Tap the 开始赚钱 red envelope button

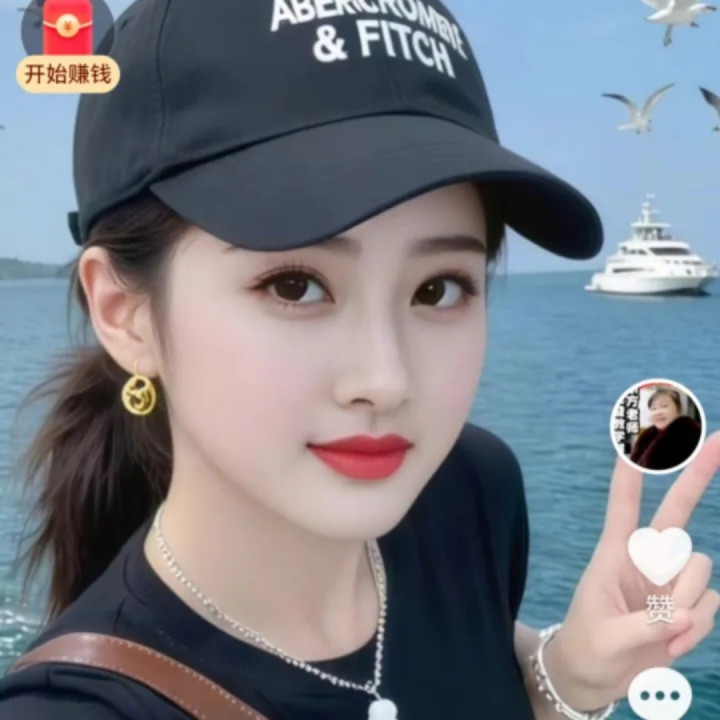click(x=68, y=46)
